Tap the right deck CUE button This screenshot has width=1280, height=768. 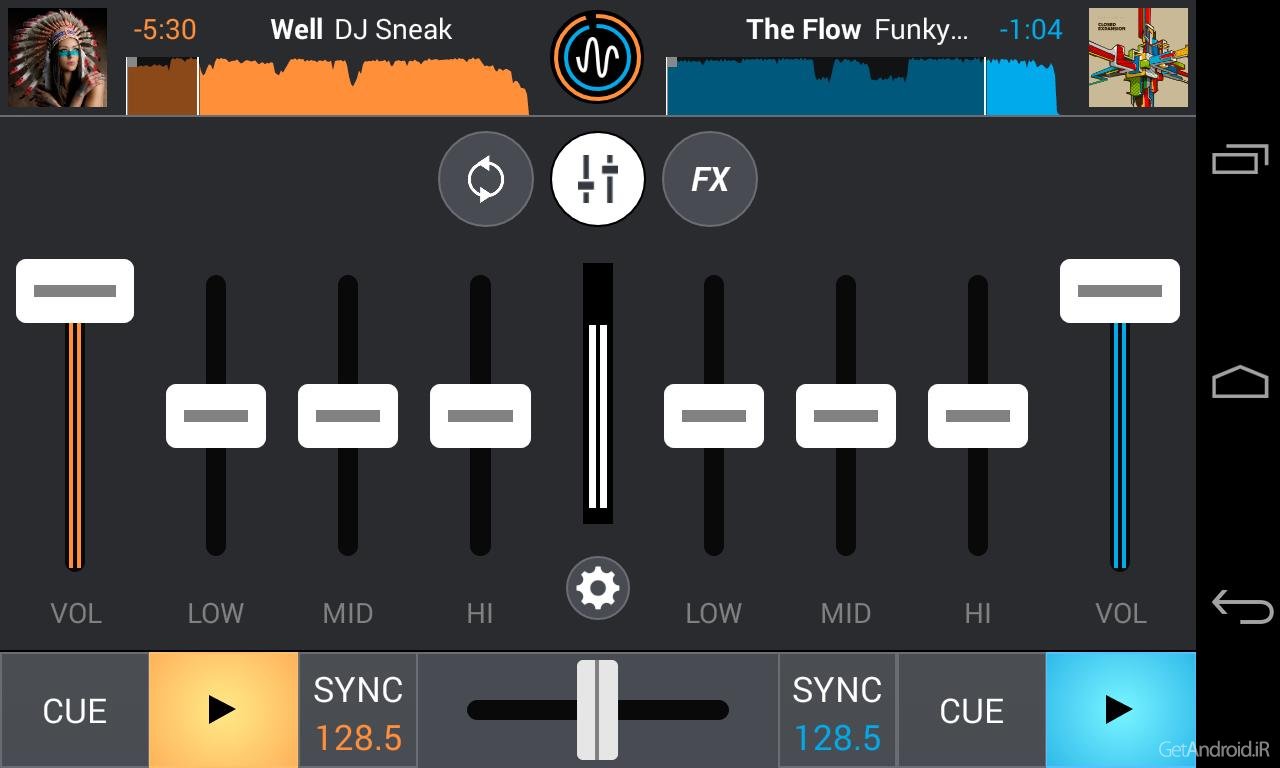click(971, 711)
